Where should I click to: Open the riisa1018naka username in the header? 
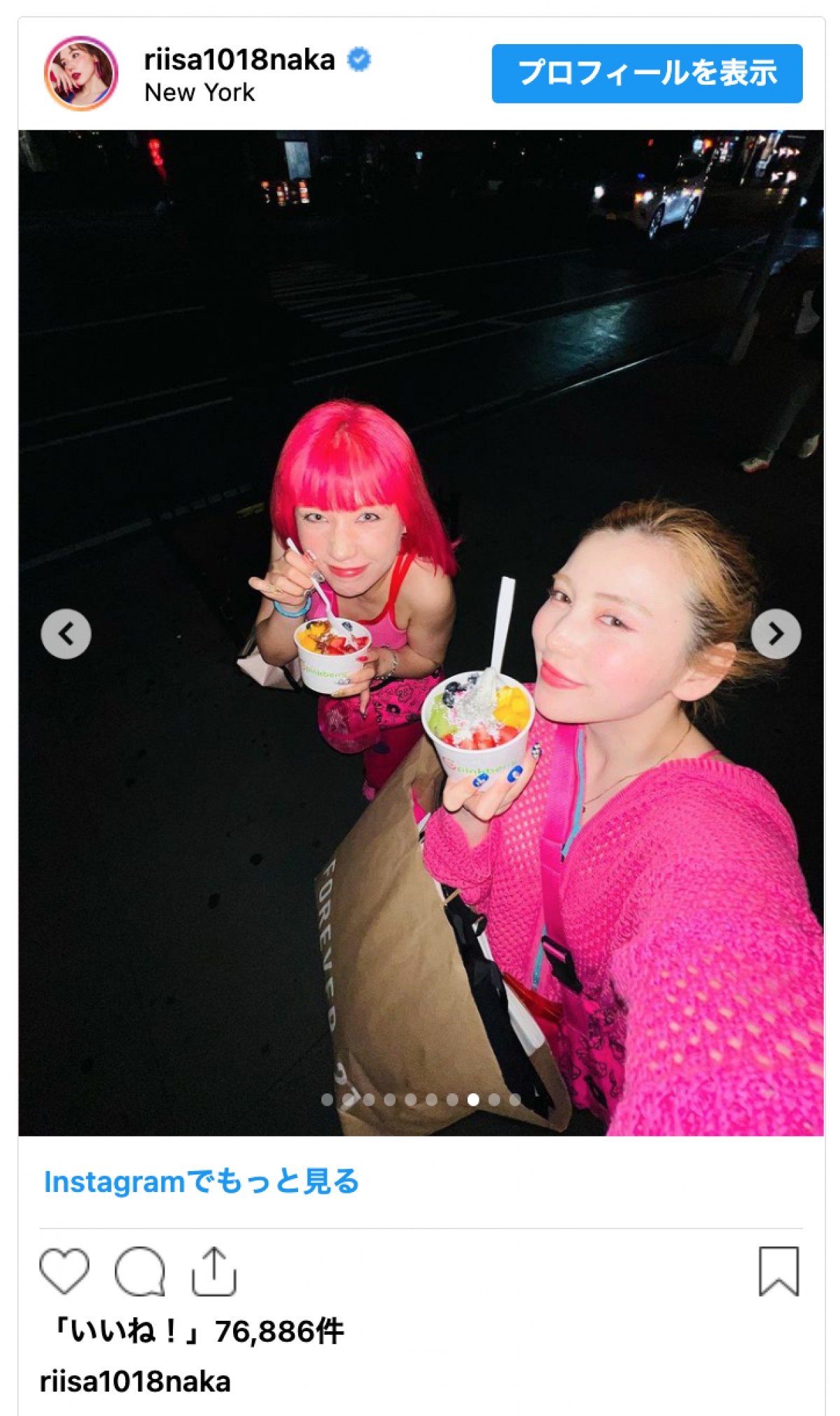coord(239,60)
